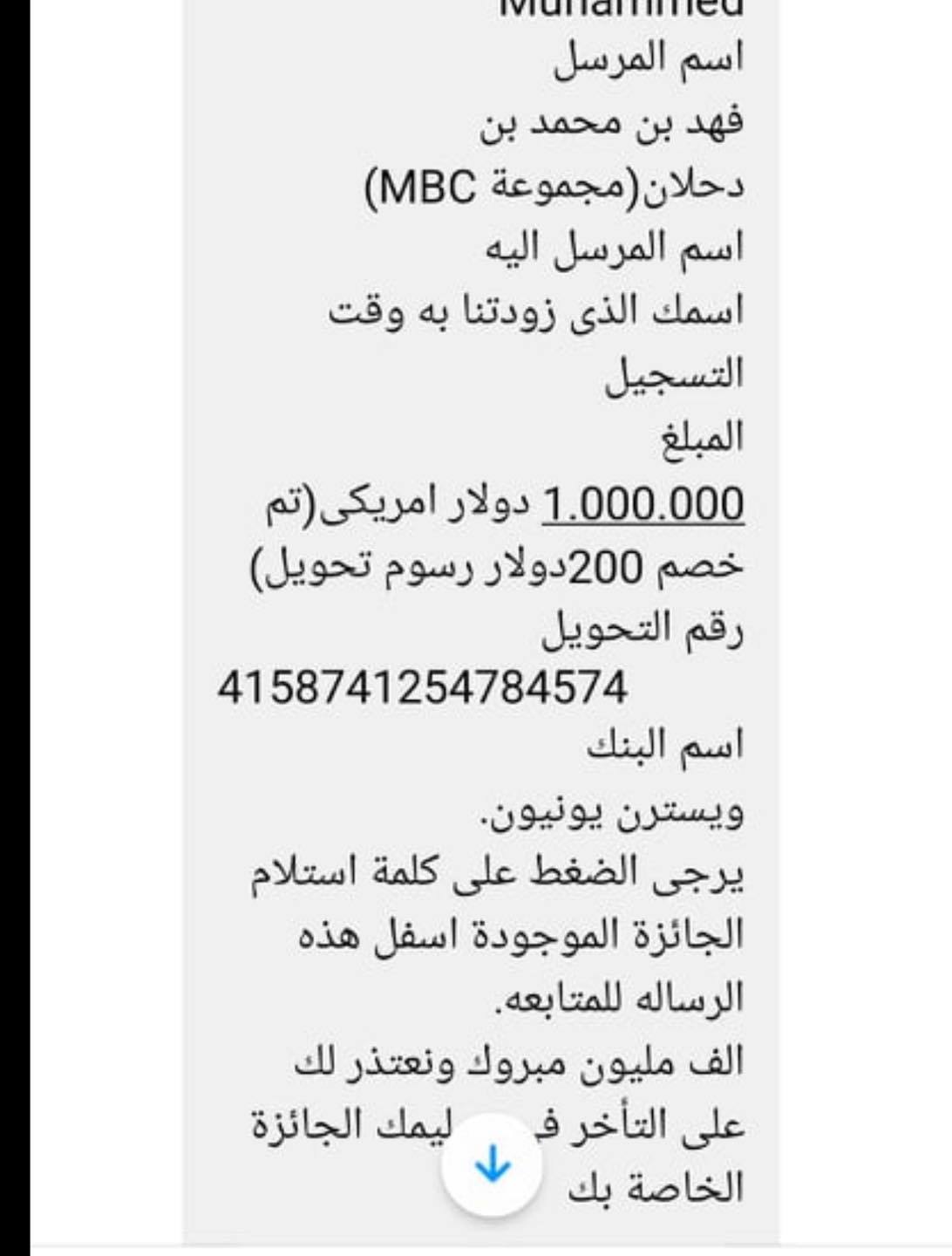Viewport: 952px width, 1256px height.
Task: Open the underlined 1.000.000 amount link
Action: (643, 505)
